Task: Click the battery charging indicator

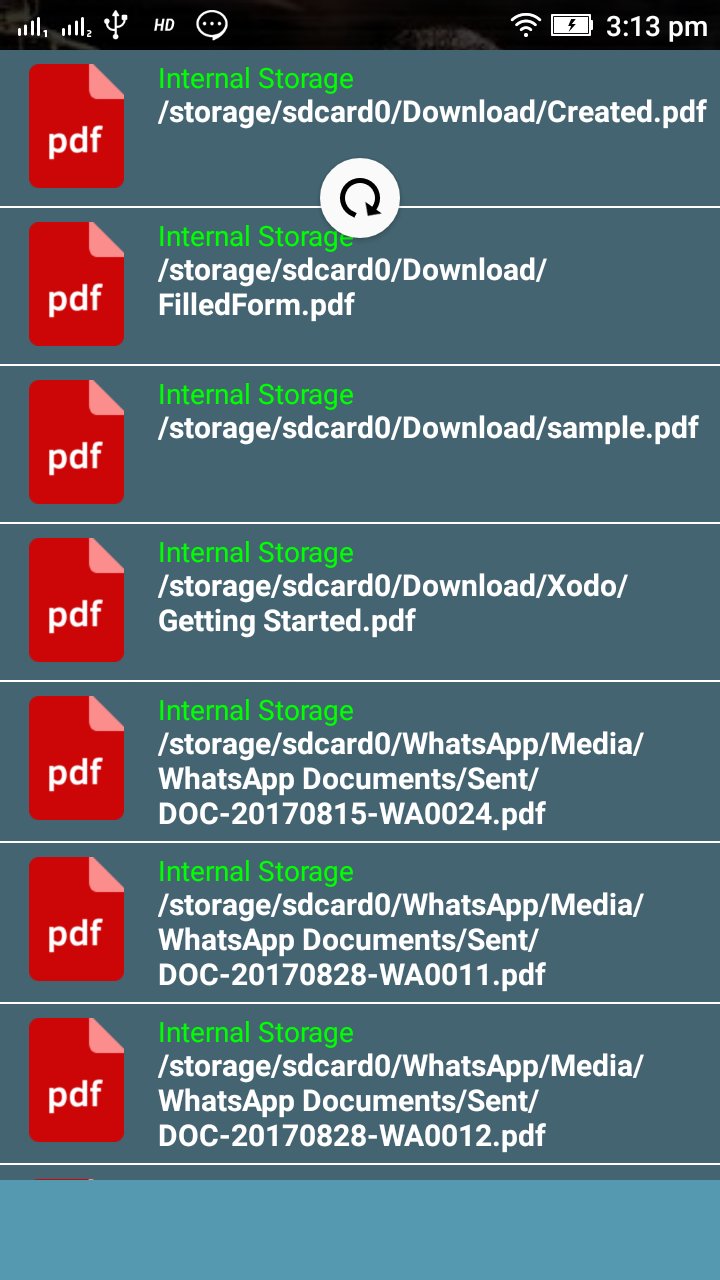Action: pyautogui.click(x=573, y=24)
